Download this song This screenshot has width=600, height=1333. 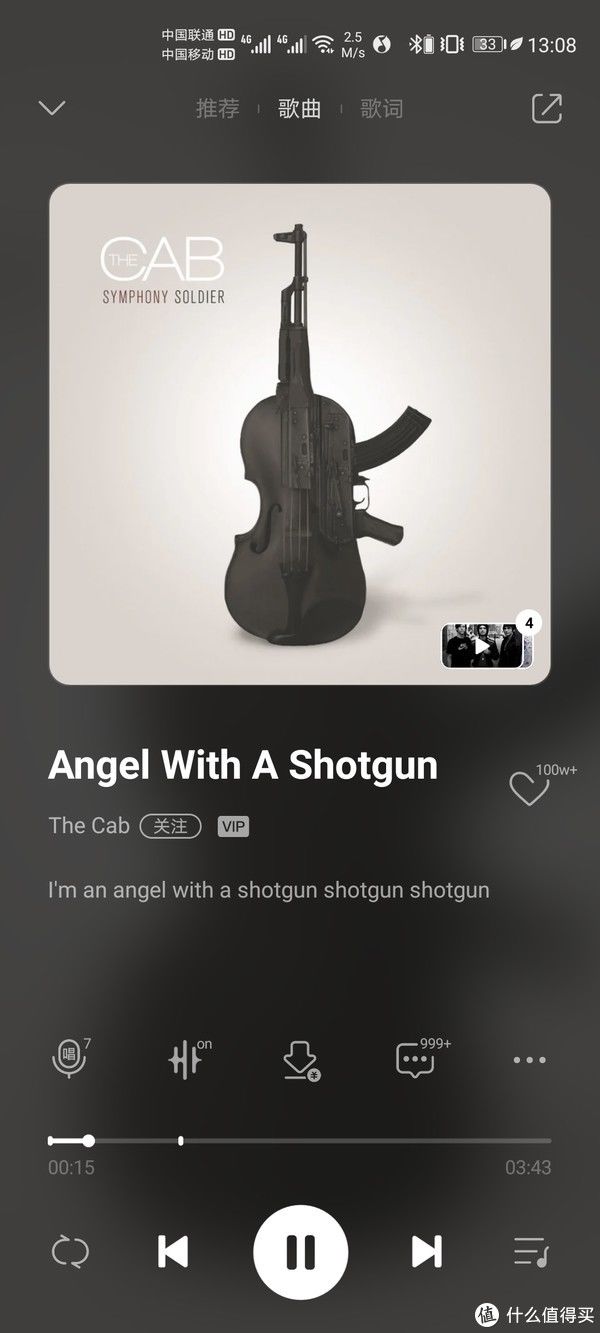300,1060
